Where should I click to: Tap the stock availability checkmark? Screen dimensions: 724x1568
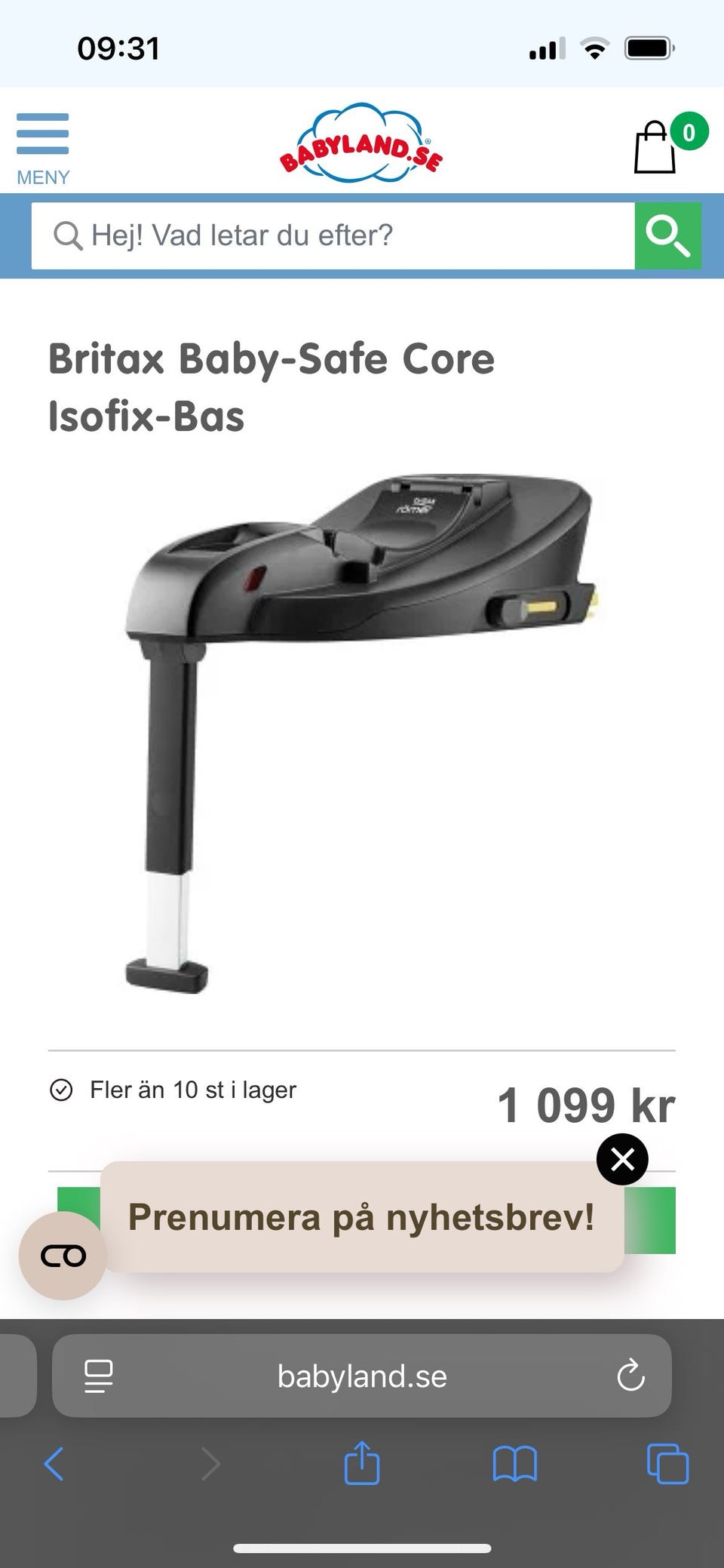63,1089
